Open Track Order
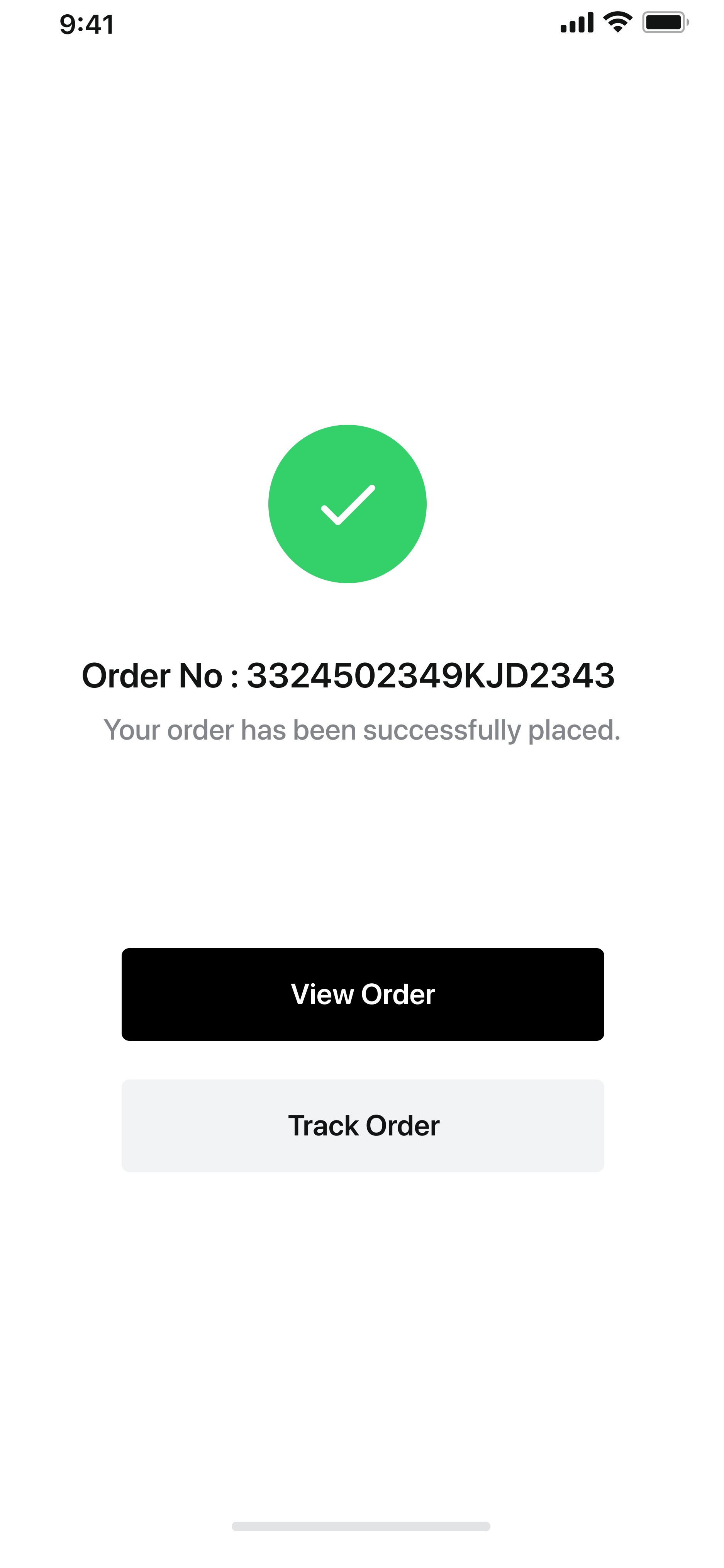The height and width of the screenshot is (1568, 724). [x=363, y=1125]
